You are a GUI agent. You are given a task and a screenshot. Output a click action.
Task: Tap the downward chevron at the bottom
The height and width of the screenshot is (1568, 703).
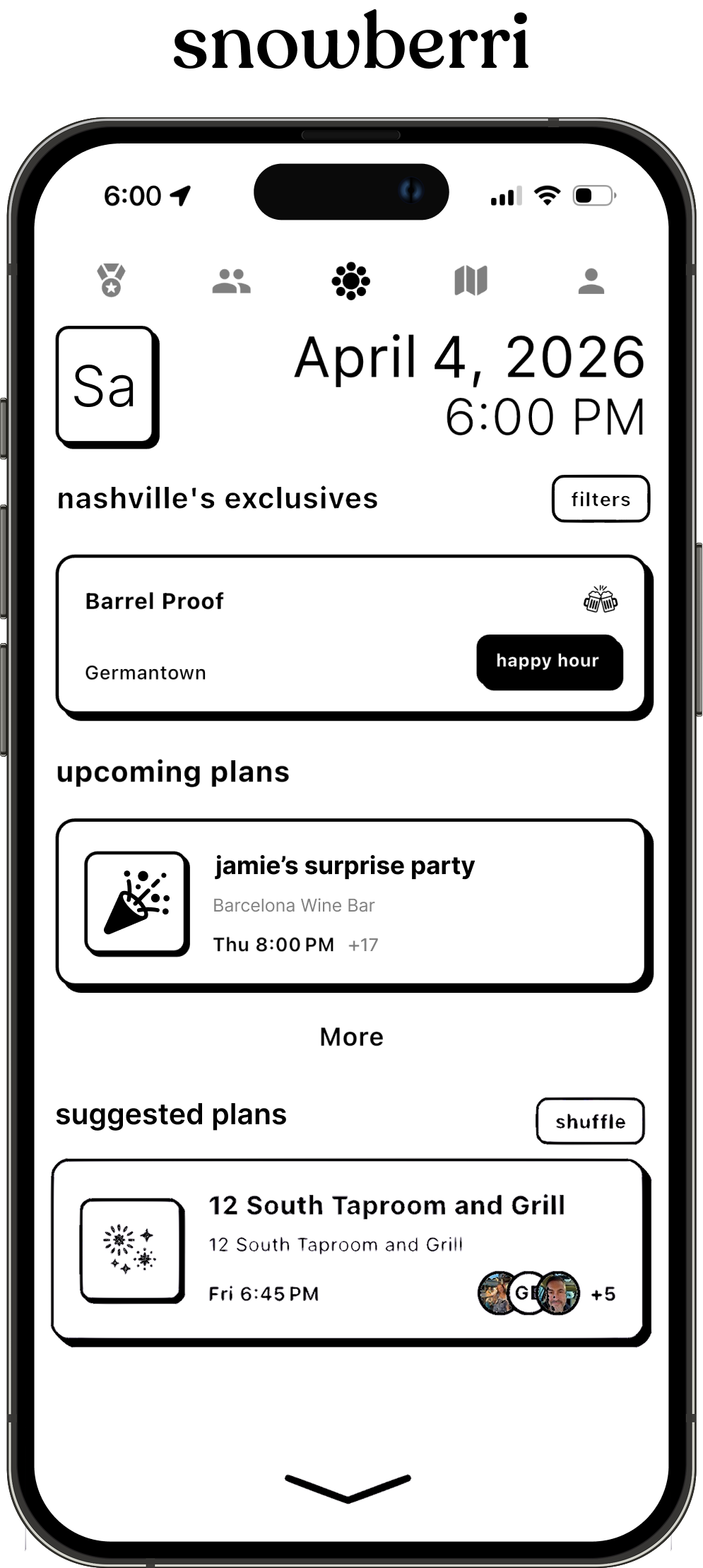(x=348, y=1487)
